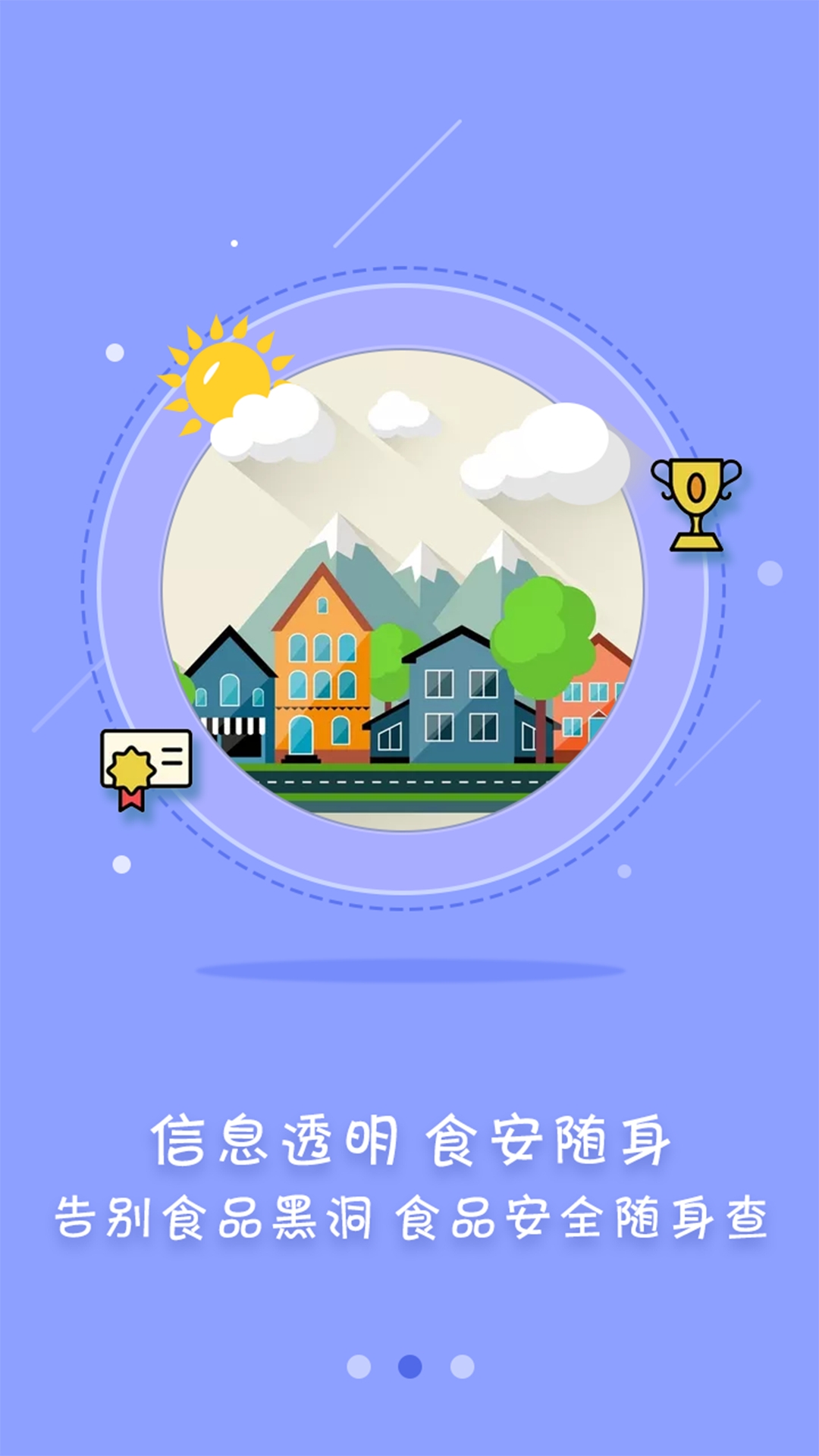Select the first page indicator dot
This screenshot has height=1456, width=819.
click(x=359, y=1367)
